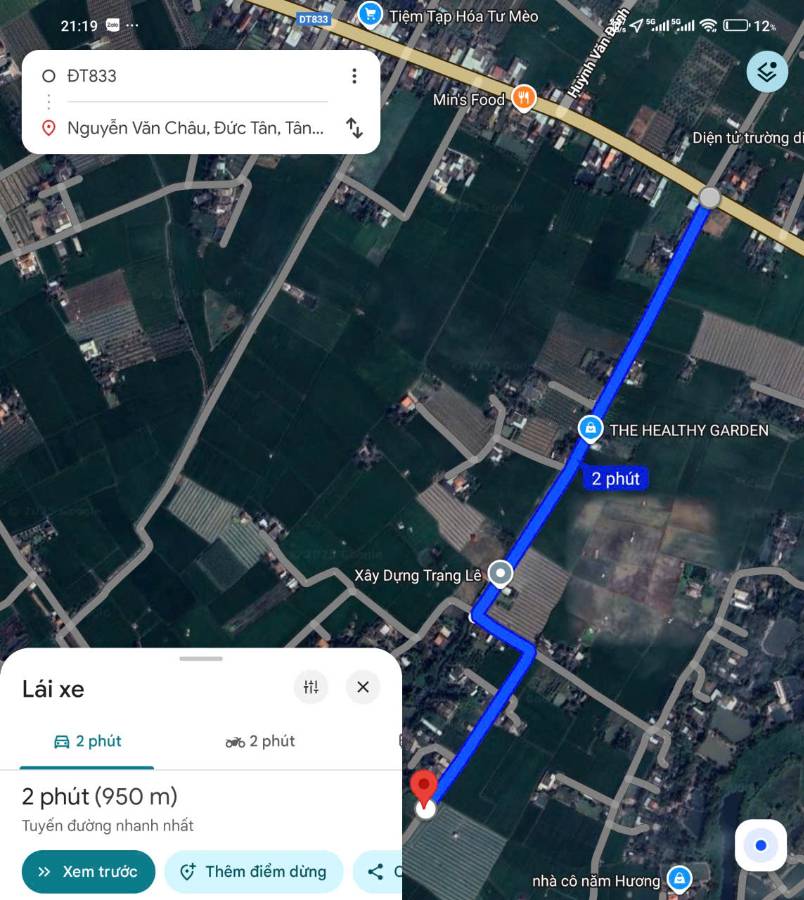This screenshot has width=804, height=900.
Task: Open route options with the tune icon
Action: click(310, 687)
